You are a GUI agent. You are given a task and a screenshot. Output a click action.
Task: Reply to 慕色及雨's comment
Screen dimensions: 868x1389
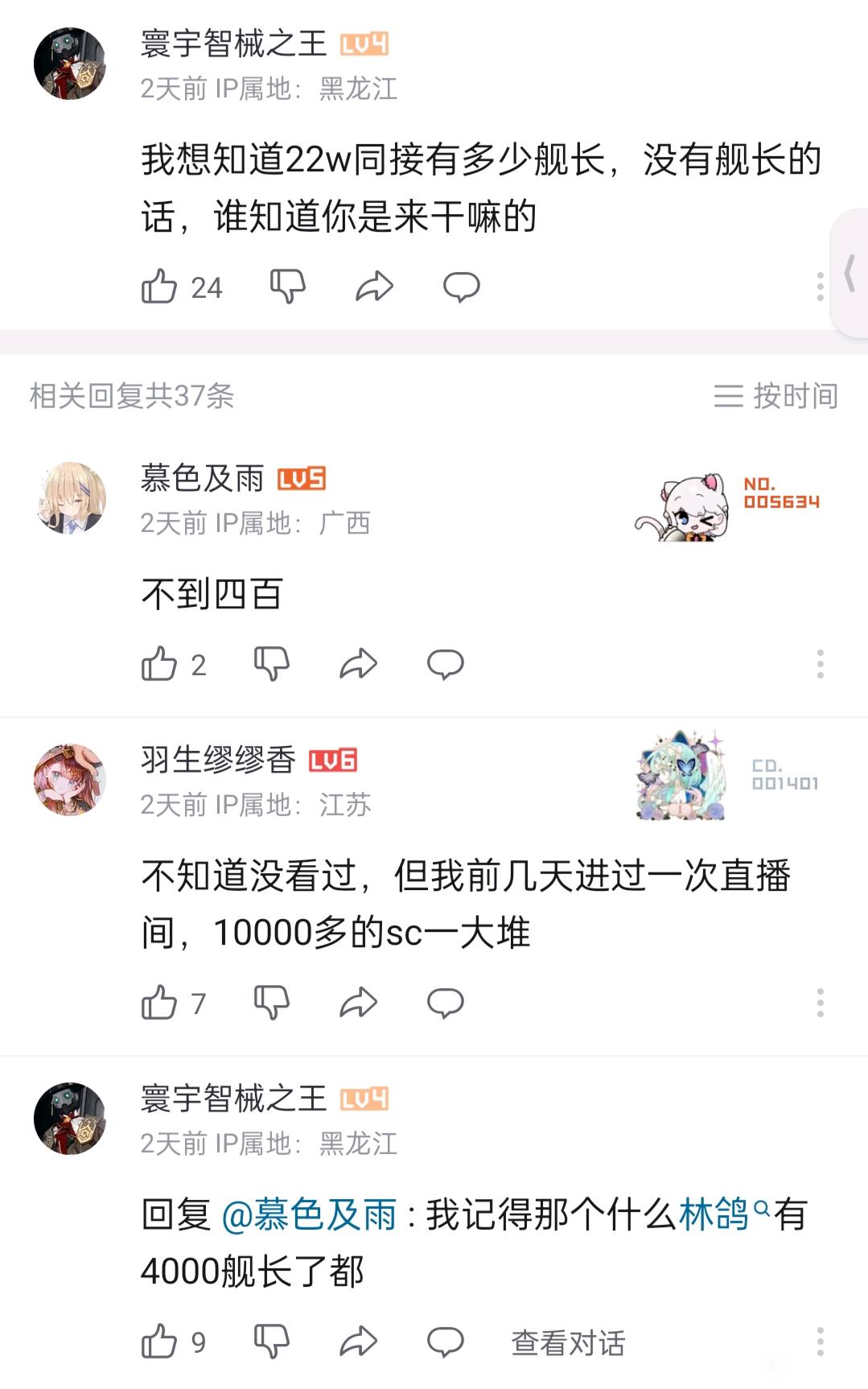pyautogui.click(x=445, y=665)
